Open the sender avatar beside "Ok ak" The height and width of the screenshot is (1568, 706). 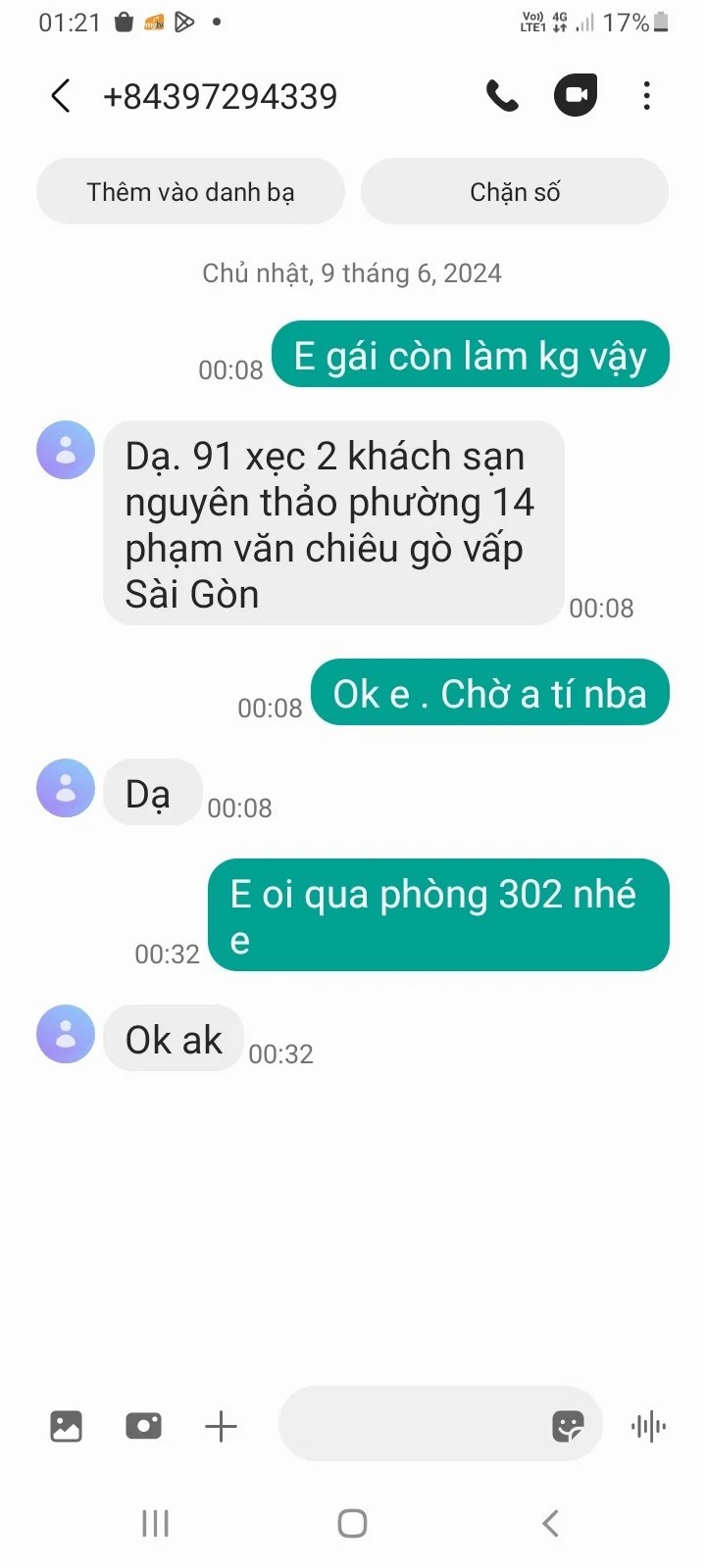tap(66, 1034)
